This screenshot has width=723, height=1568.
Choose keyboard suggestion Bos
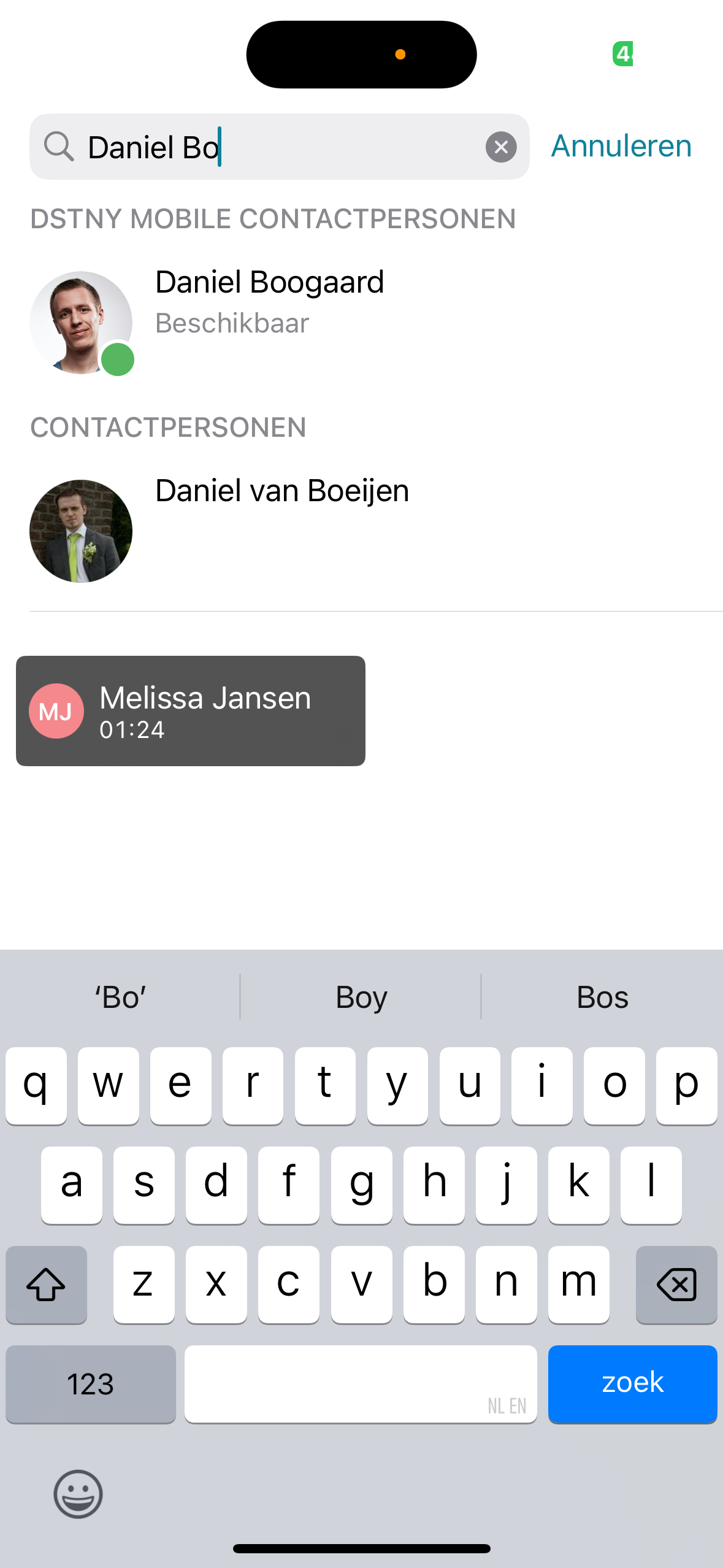pyautogui.click(x=602, y=997)
